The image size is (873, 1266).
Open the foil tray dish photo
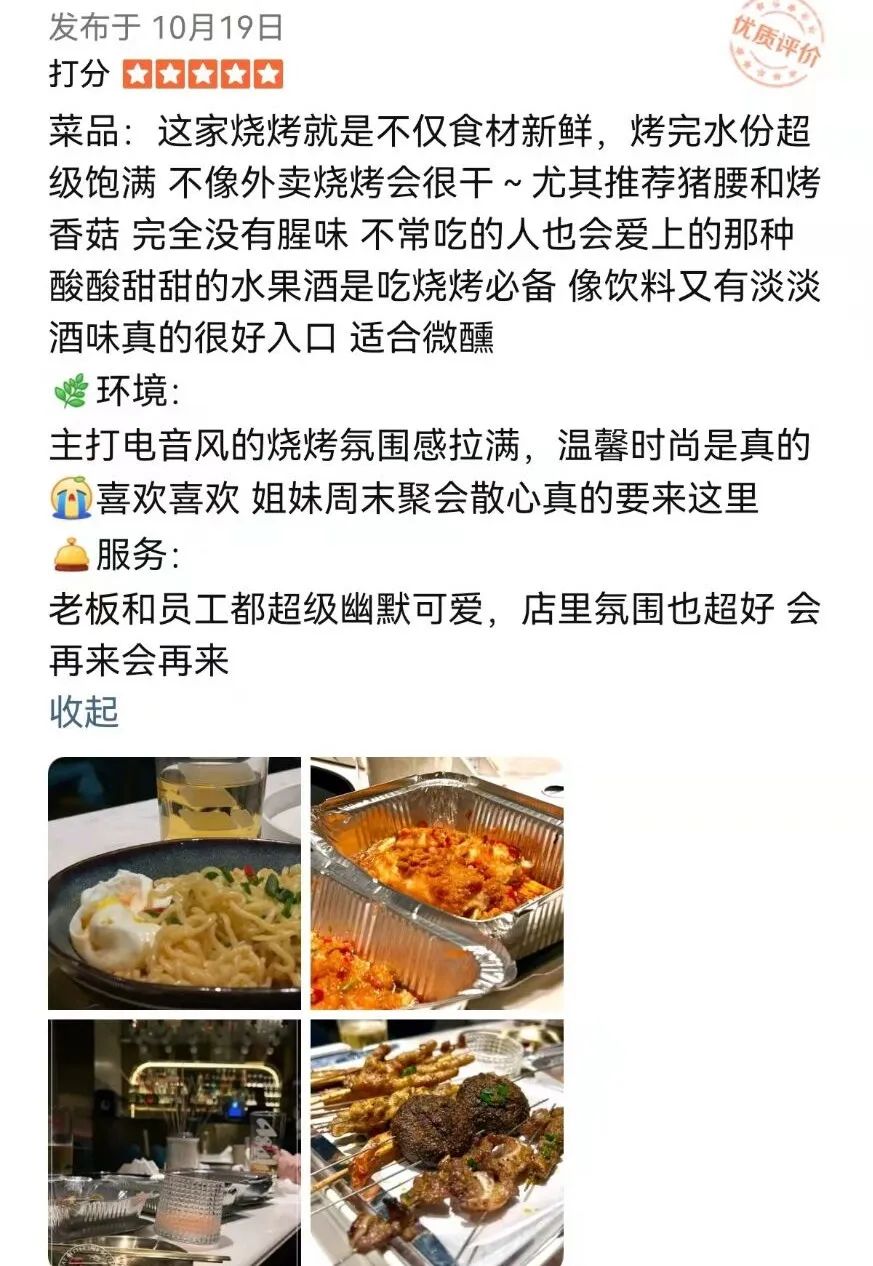coord(436,883)
